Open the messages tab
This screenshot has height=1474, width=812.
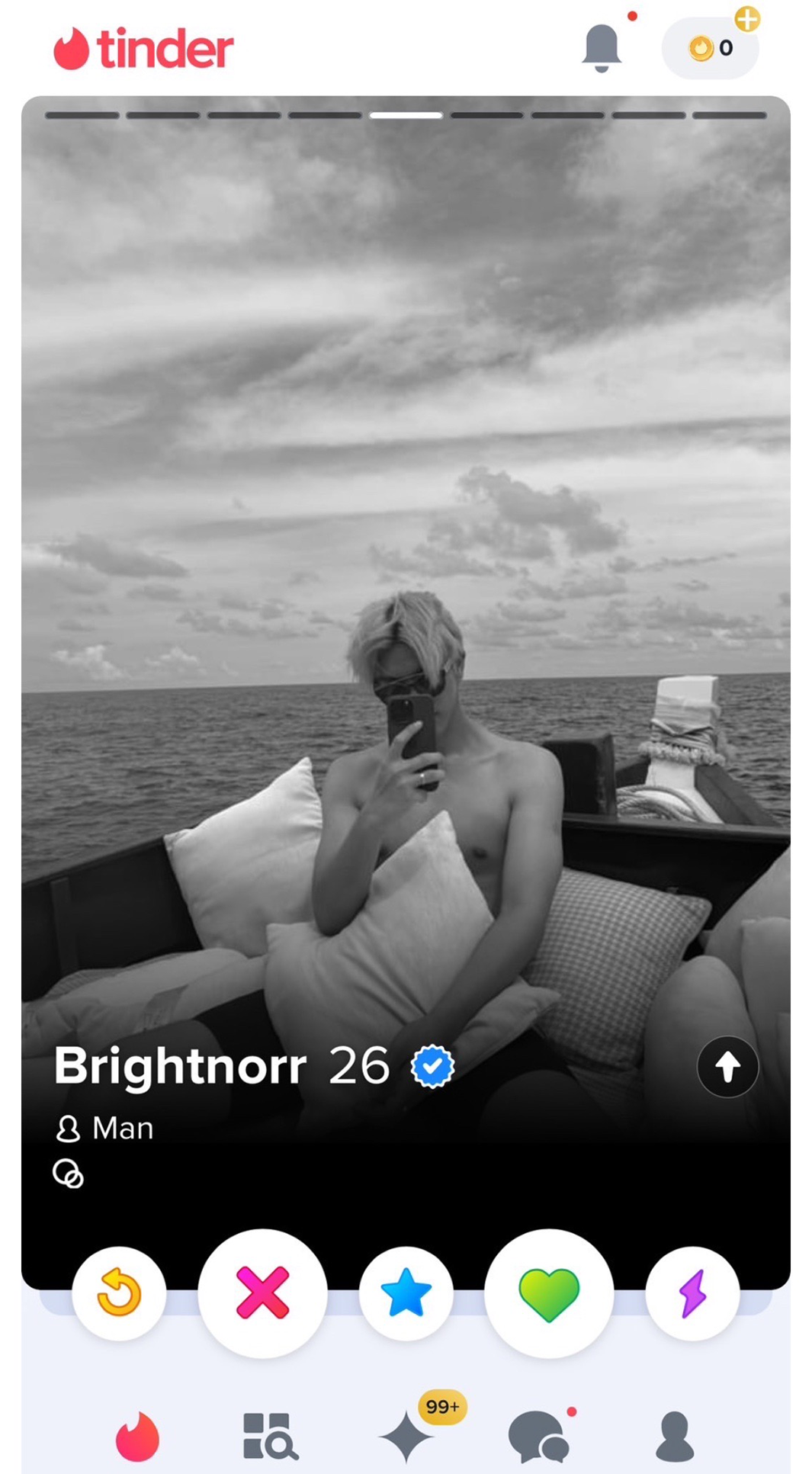point(539,1437)
